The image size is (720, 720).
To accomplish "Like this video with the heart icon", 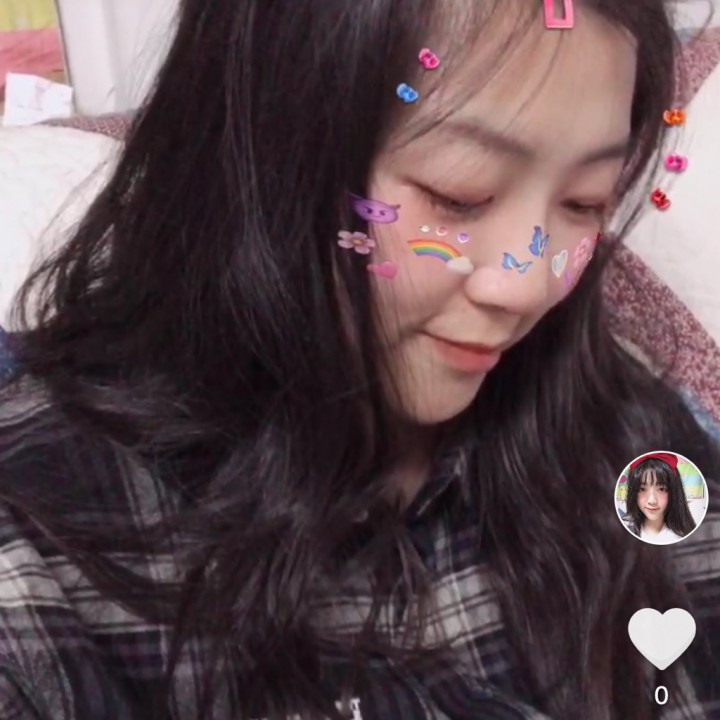I will [x=661, y=638].
